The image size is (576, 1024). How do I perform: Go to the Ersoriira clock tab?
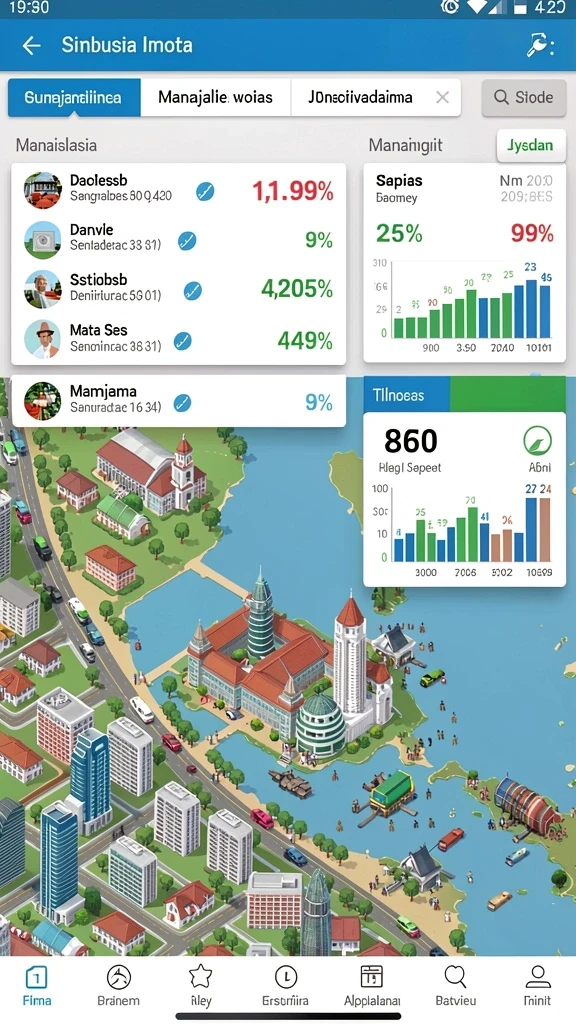point(285,986)
